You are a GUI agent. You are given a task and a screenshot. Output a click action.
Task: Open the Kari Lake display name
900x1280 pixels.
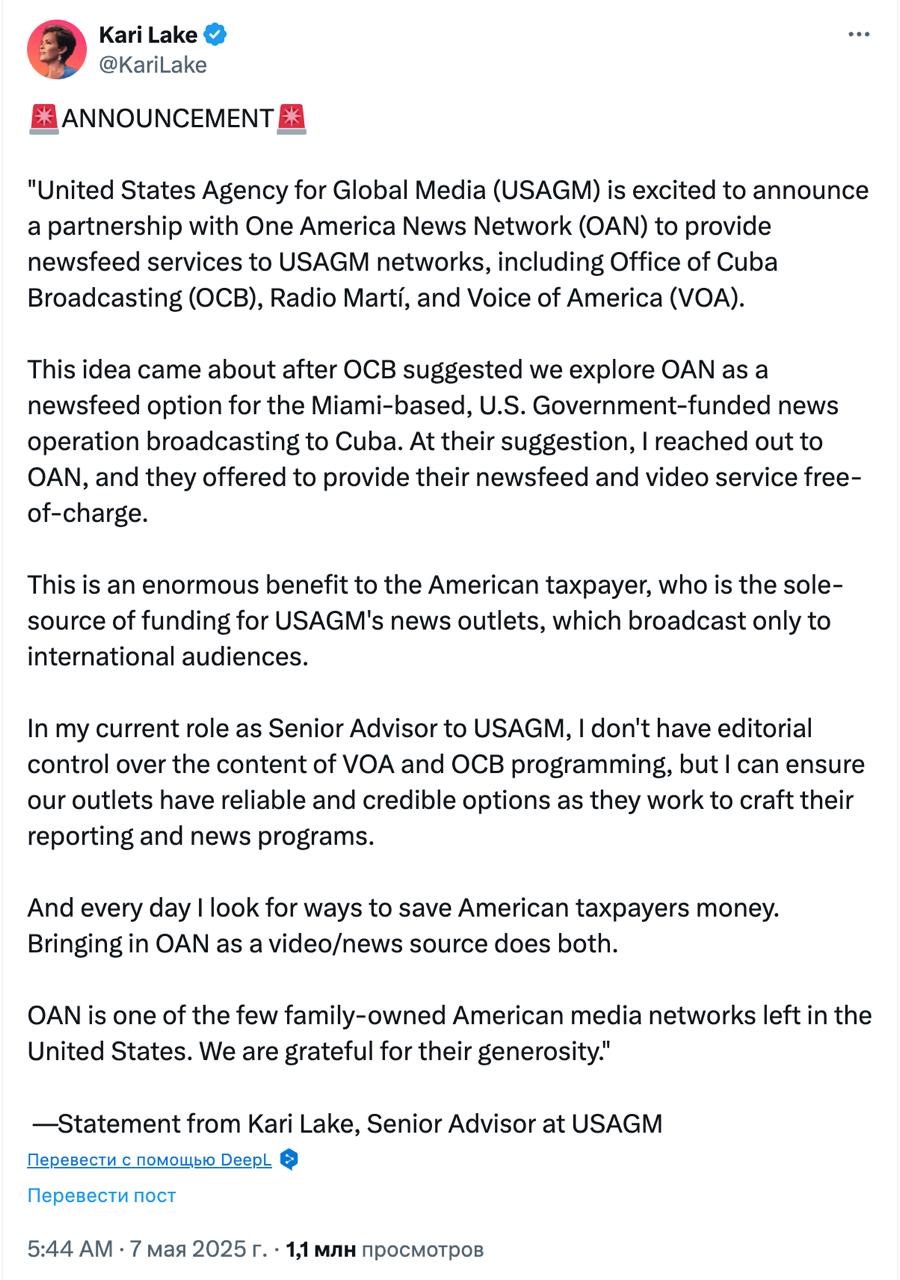(148, 36)
